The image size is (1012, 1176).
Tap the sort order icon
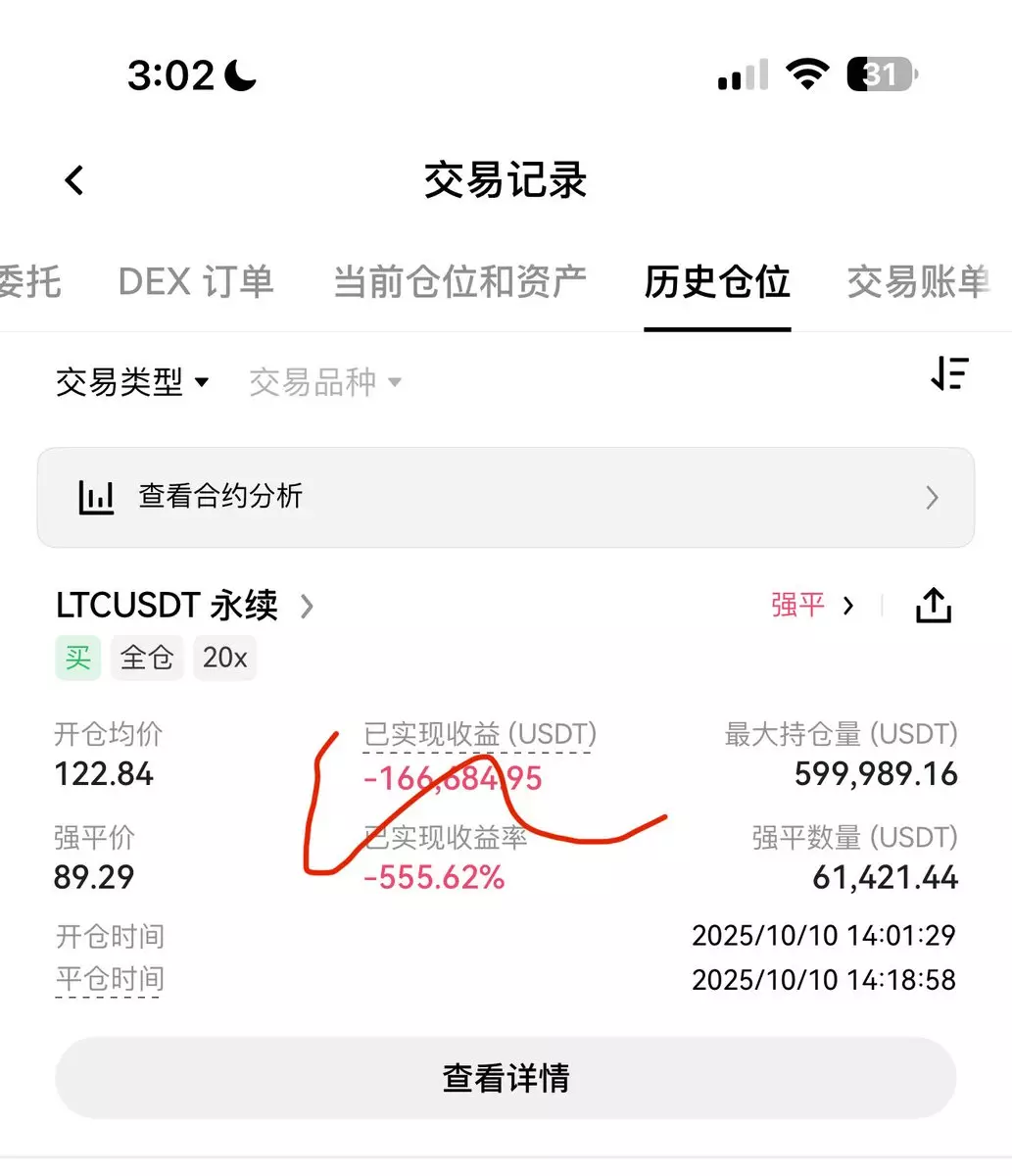click(949, 374)
